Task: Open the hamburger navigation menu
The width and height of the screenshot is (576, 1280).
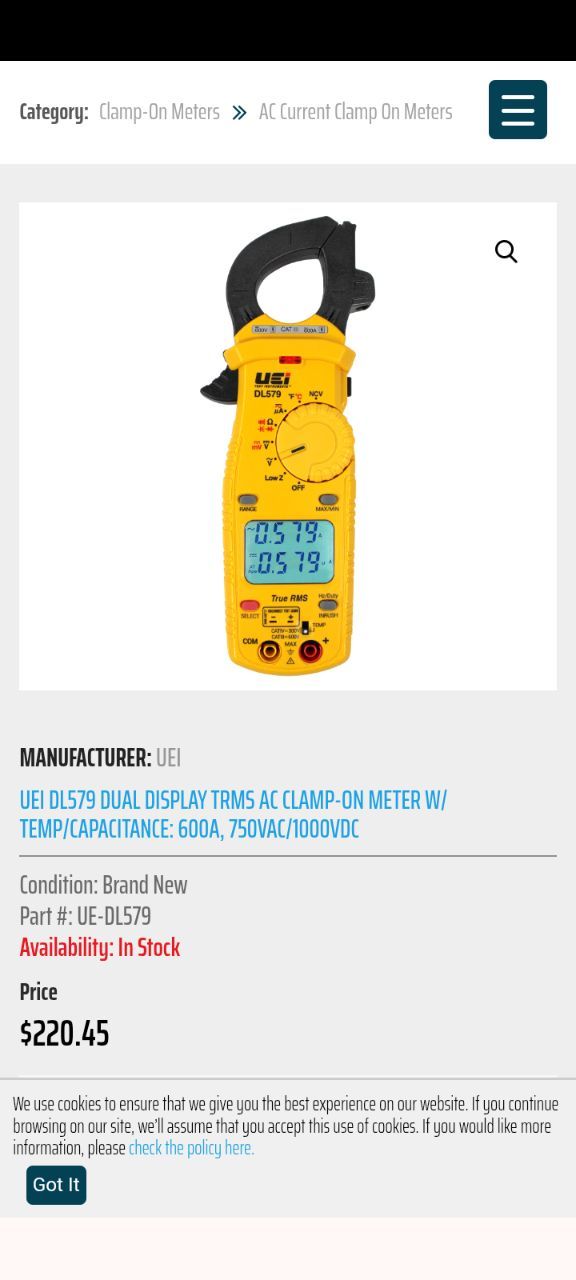Action: pos(517,109)
